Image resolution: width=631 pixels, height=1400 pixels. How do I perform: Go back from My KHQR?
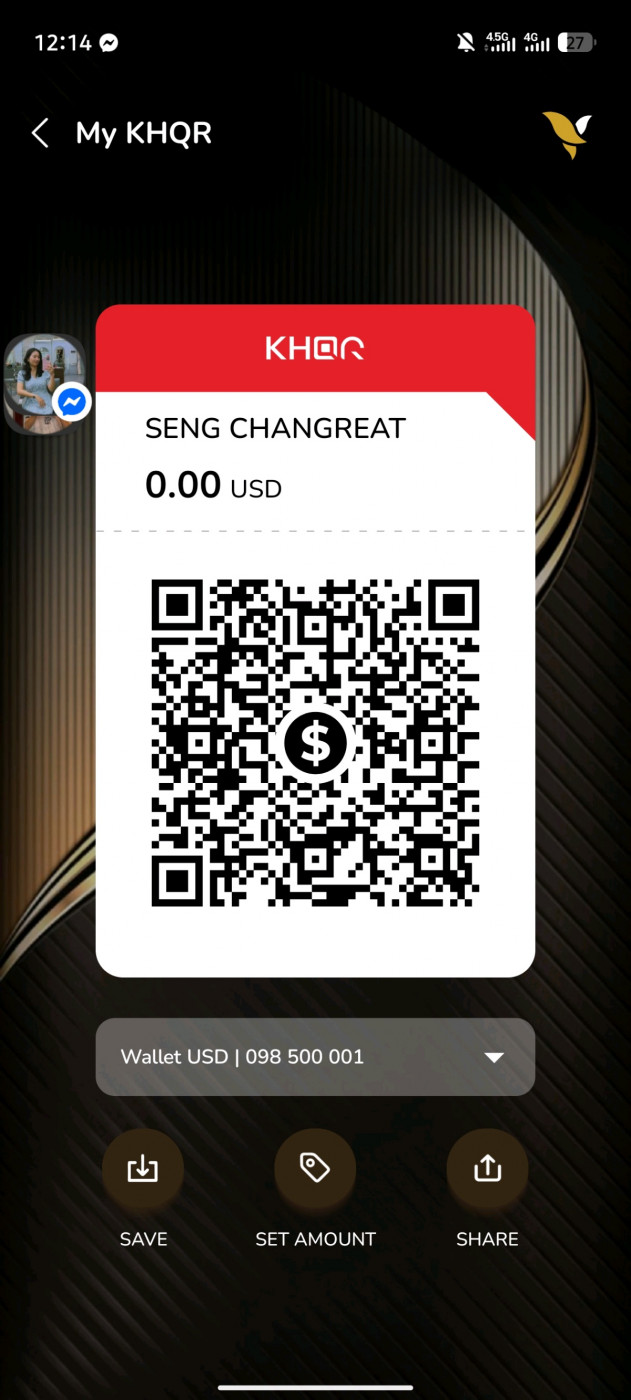(40, 133)
